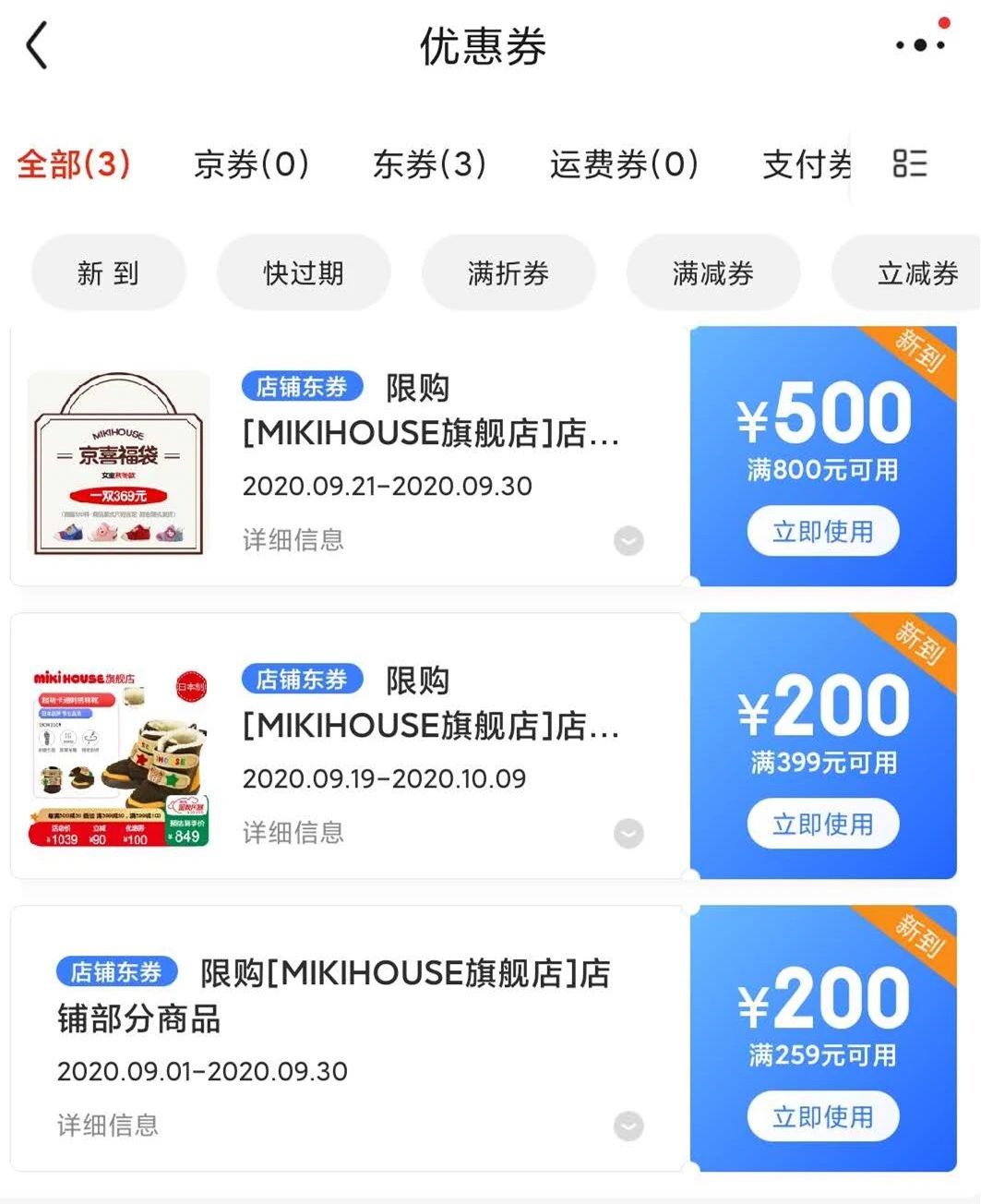Open 详细信息 for the middle coupon
The height and width of the screenshot is (1204, 981).
[293, 834]
